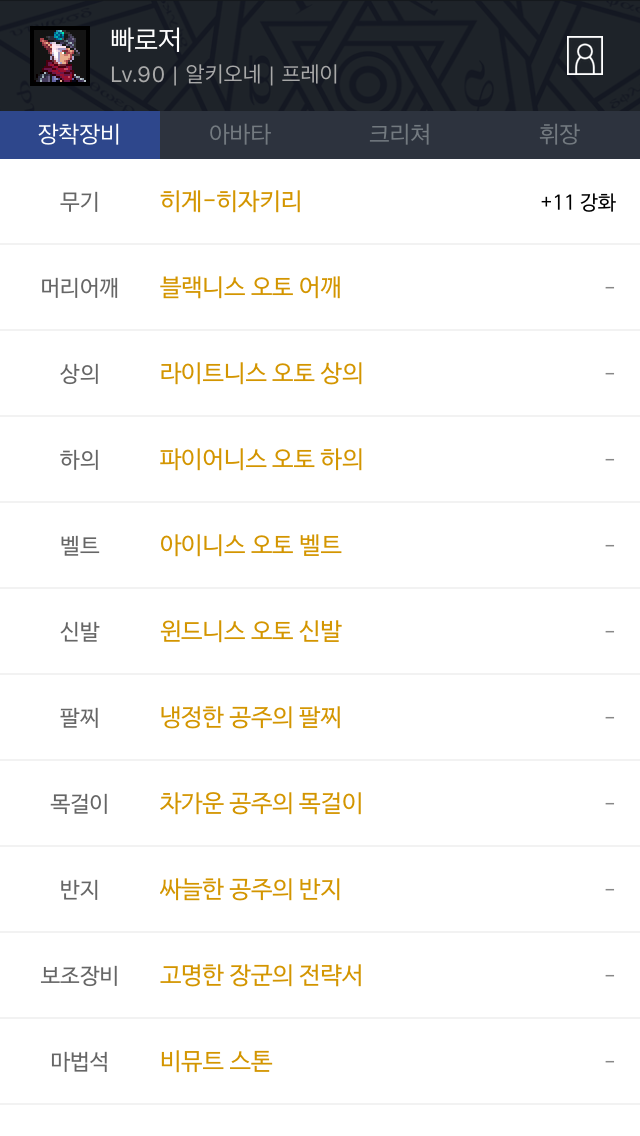Switch to the 휘장 tab
This screenshot has height=1136, width=640.
point(560,134)
